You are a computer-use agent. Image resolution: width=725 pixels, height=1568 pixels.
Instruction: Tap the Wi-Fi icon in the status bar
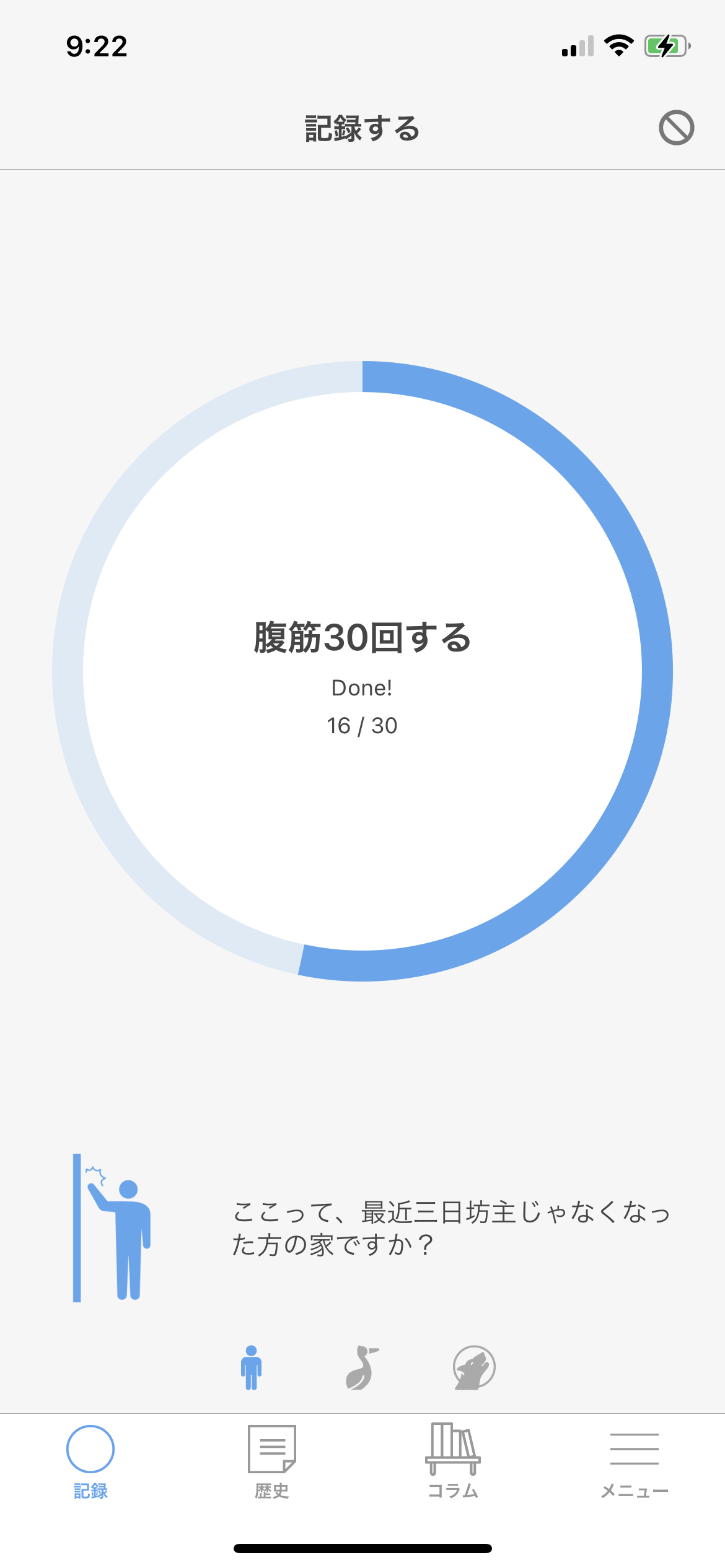618,45
